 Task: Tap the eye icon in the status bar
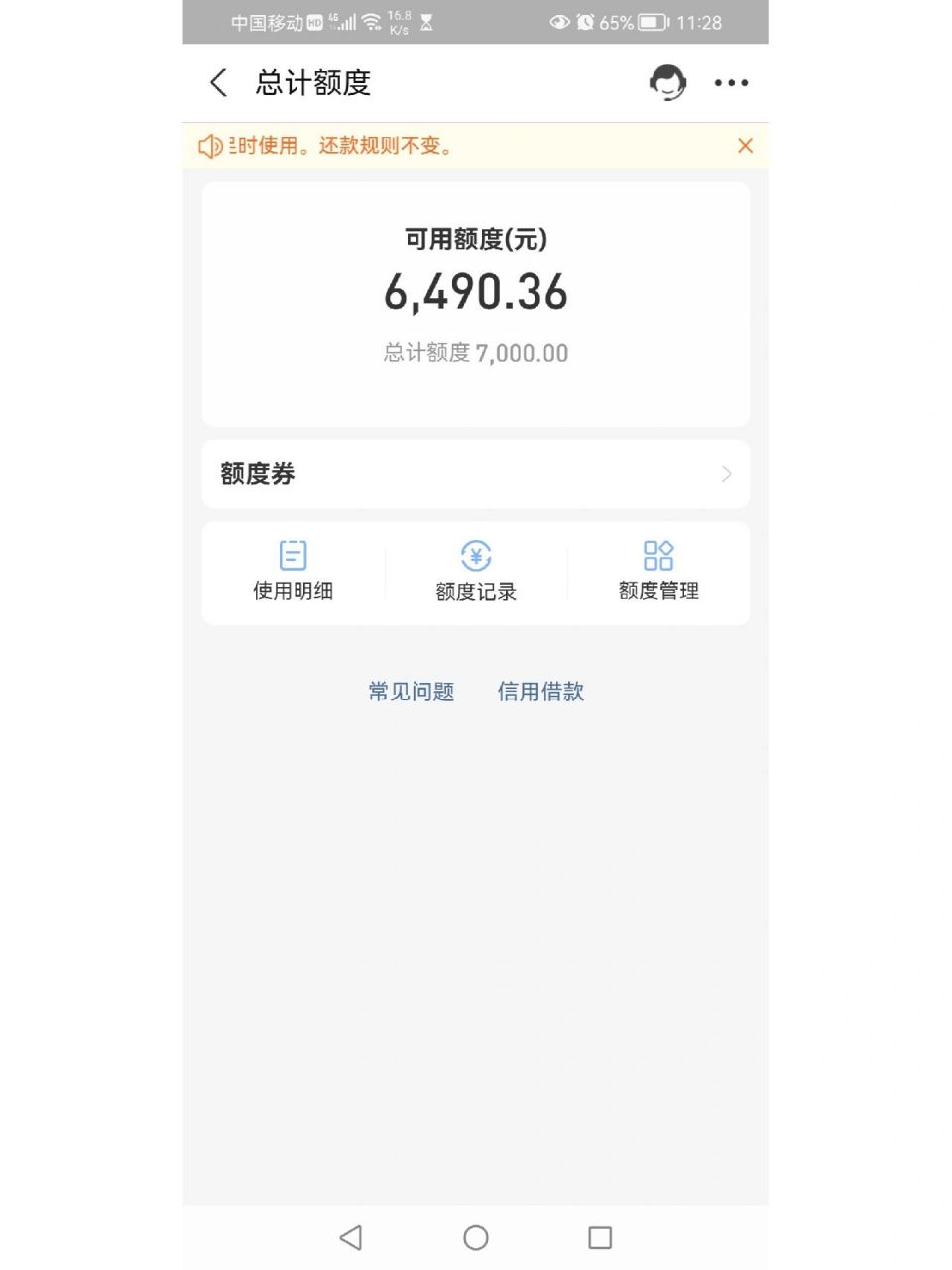click(x=560, y=22)
